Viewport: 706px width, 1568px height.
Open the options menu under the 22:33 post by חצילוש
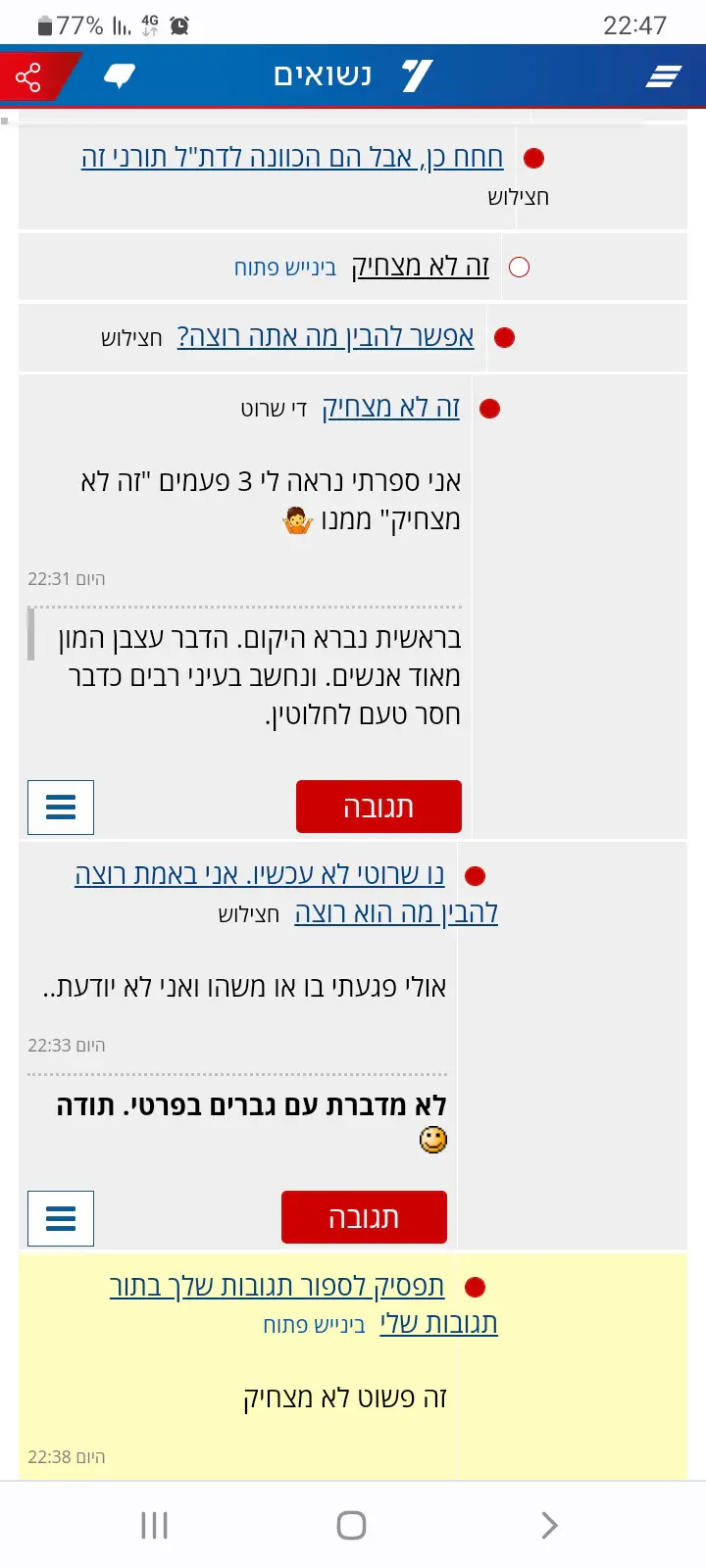coord(61,1217)
